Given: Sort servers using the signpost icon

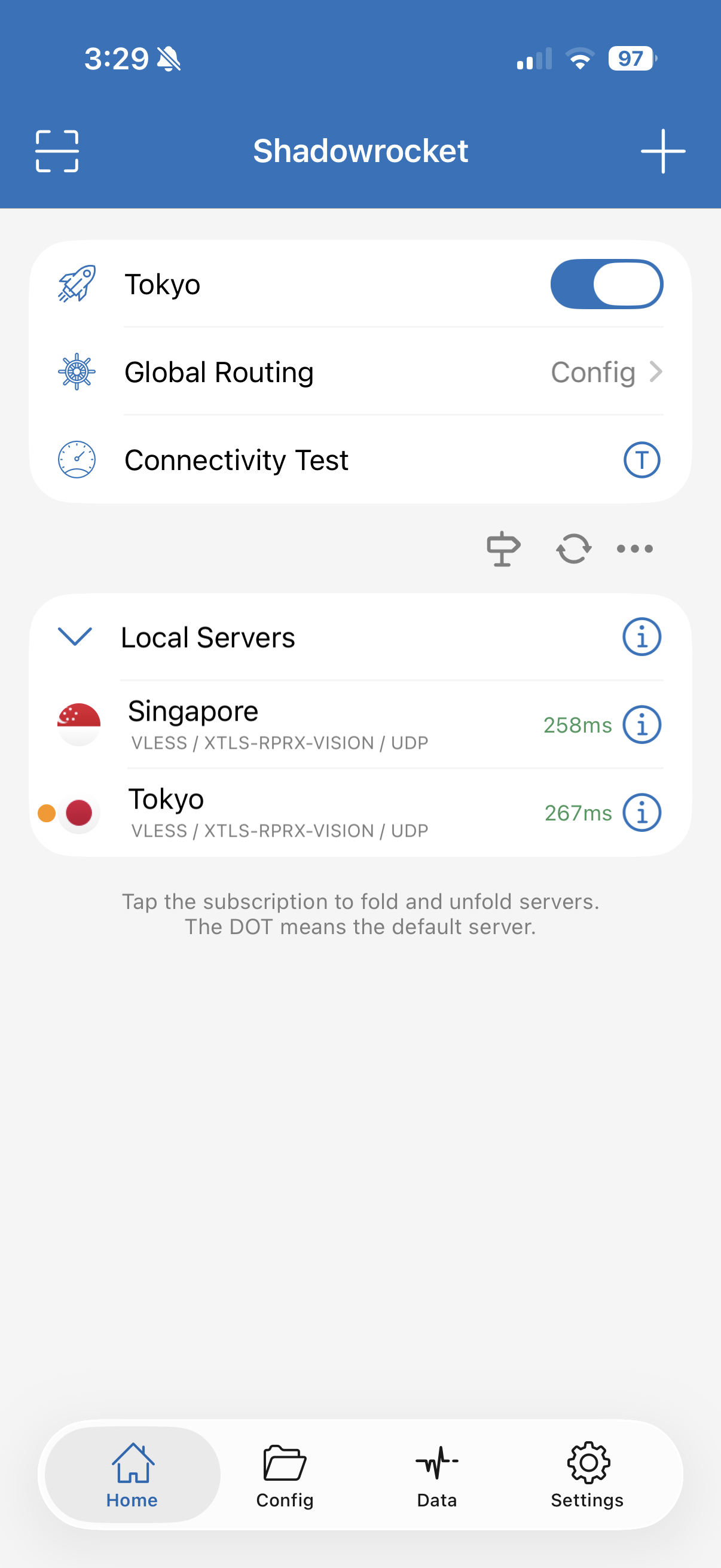Looking at the screenshot, I should pyautogui.click(x=503, y=548).
